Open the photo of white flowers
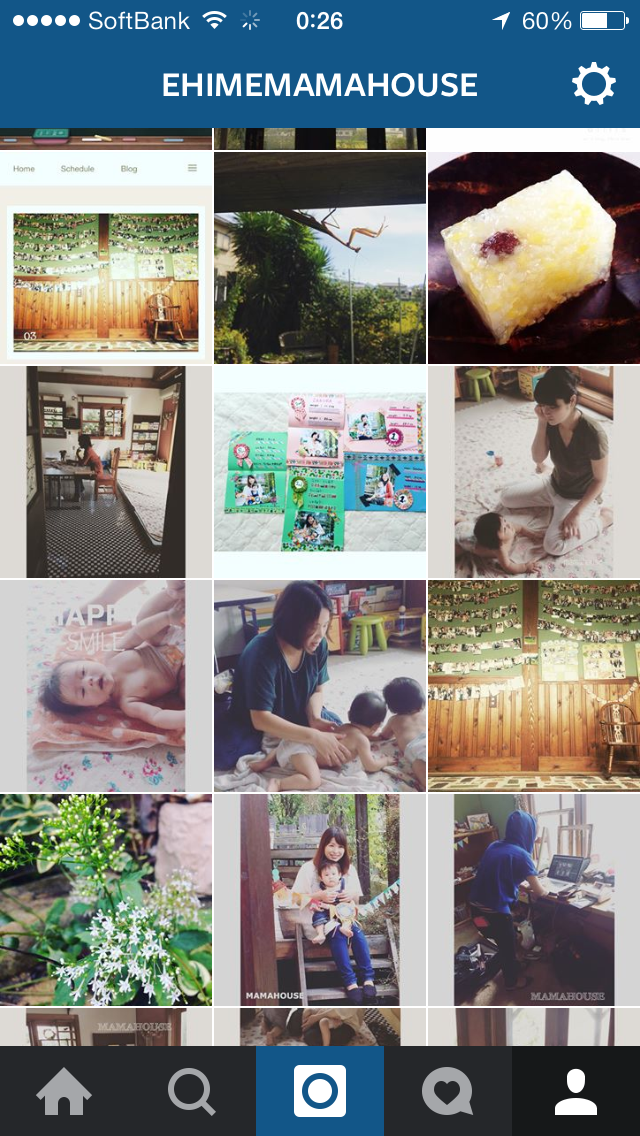This screenshot has height=1136, width=640. (106, 900)
